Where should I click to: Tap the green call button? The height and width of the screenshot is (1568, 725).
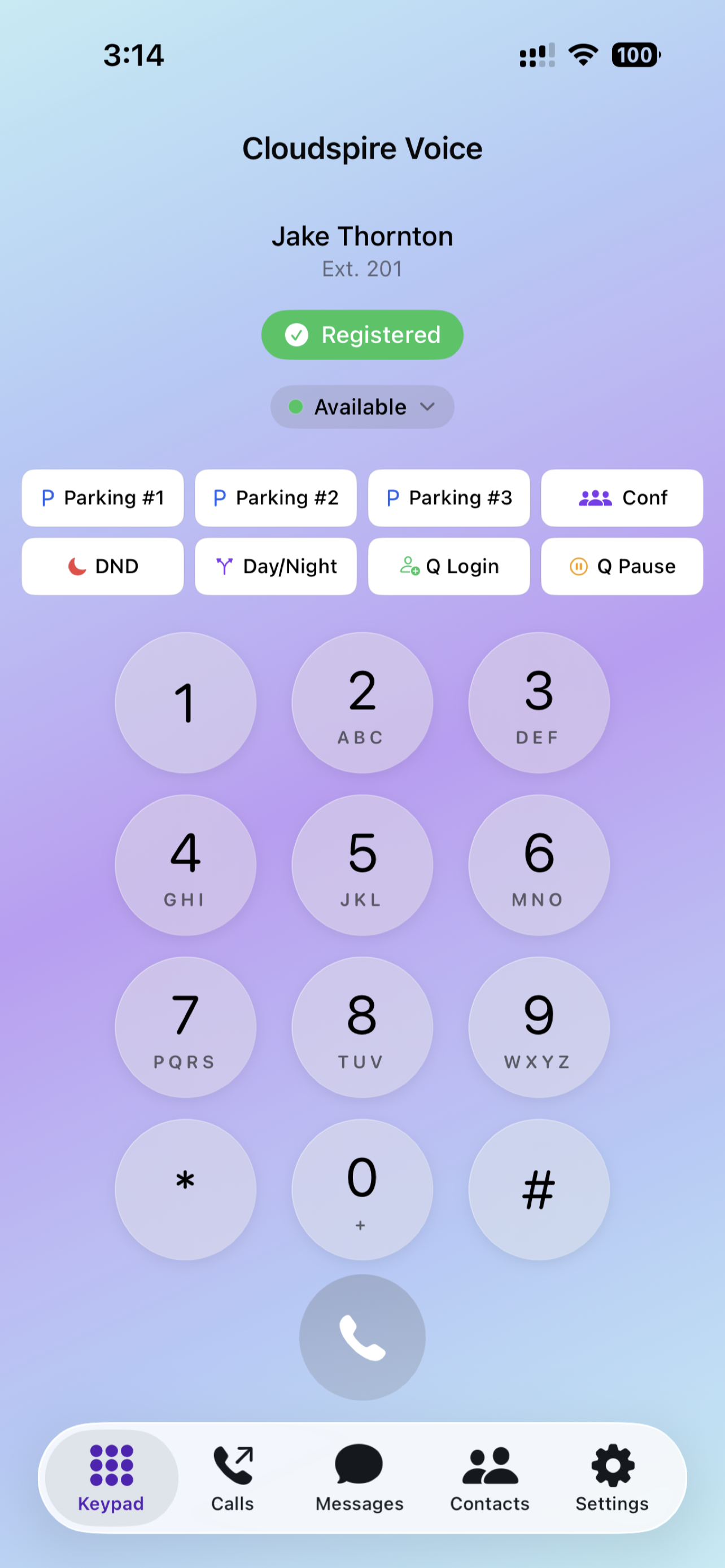click(x=362, y=1337)
